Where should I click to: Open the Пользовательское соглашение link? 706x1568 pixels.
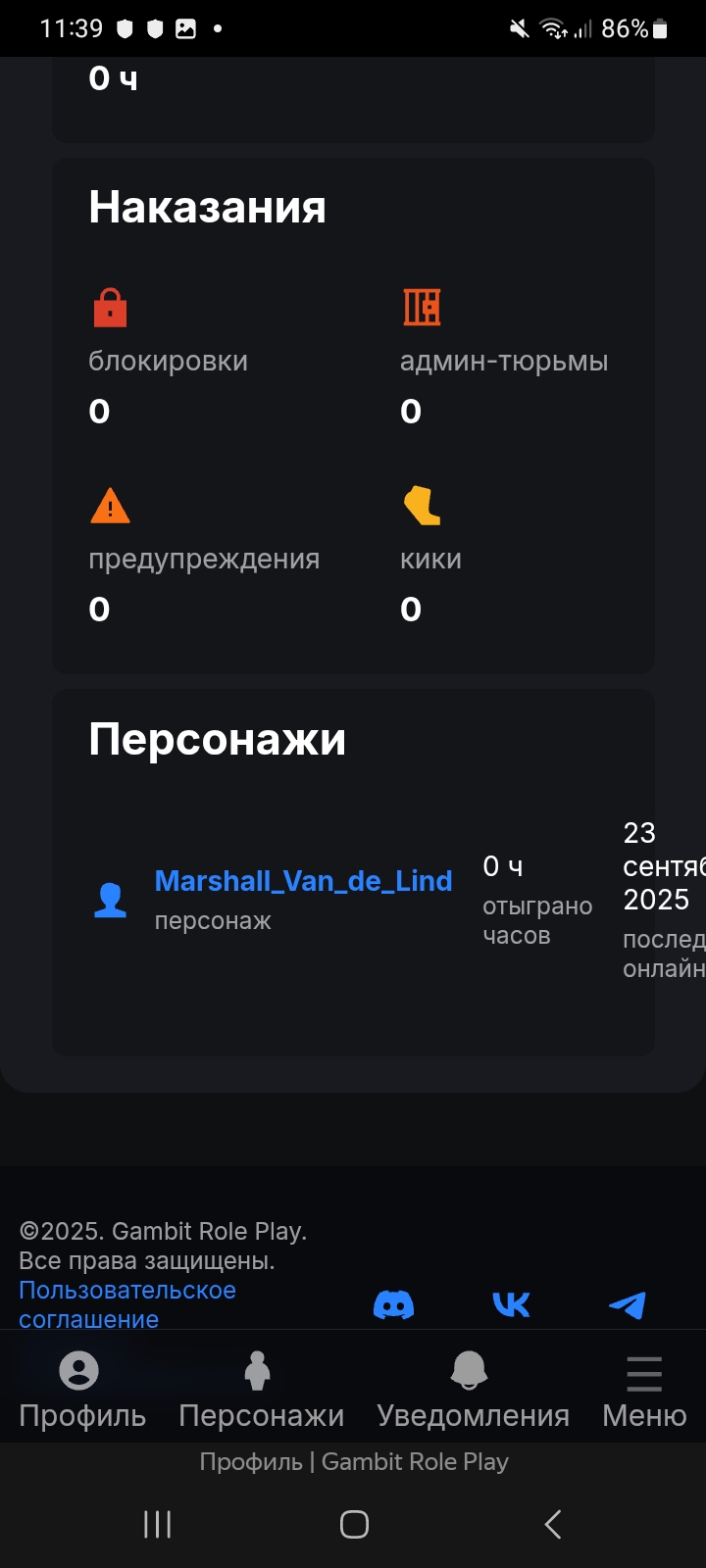point(127,1303)
